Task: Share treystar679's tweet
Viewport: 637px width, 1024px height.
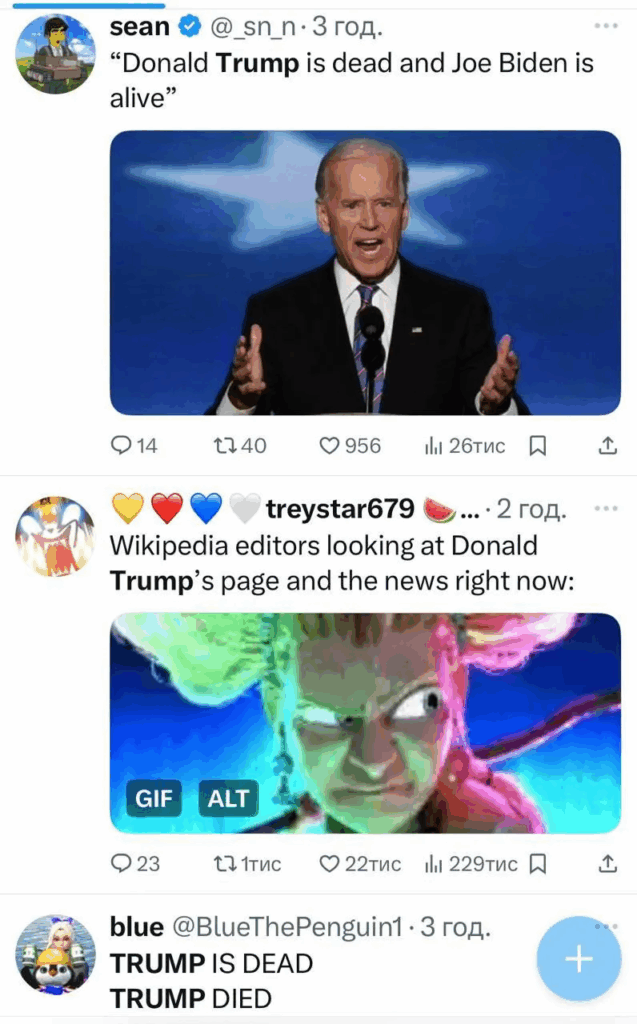Action: 607,863
